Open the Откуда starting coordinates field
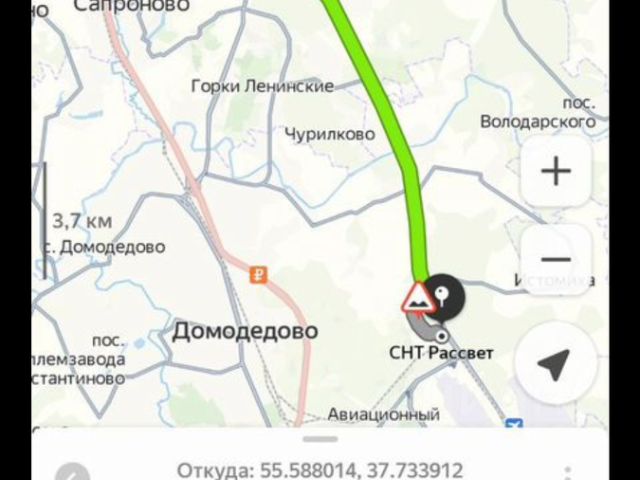Image resolution: width=640 pixels, height=480 pixels. [320, 469]
